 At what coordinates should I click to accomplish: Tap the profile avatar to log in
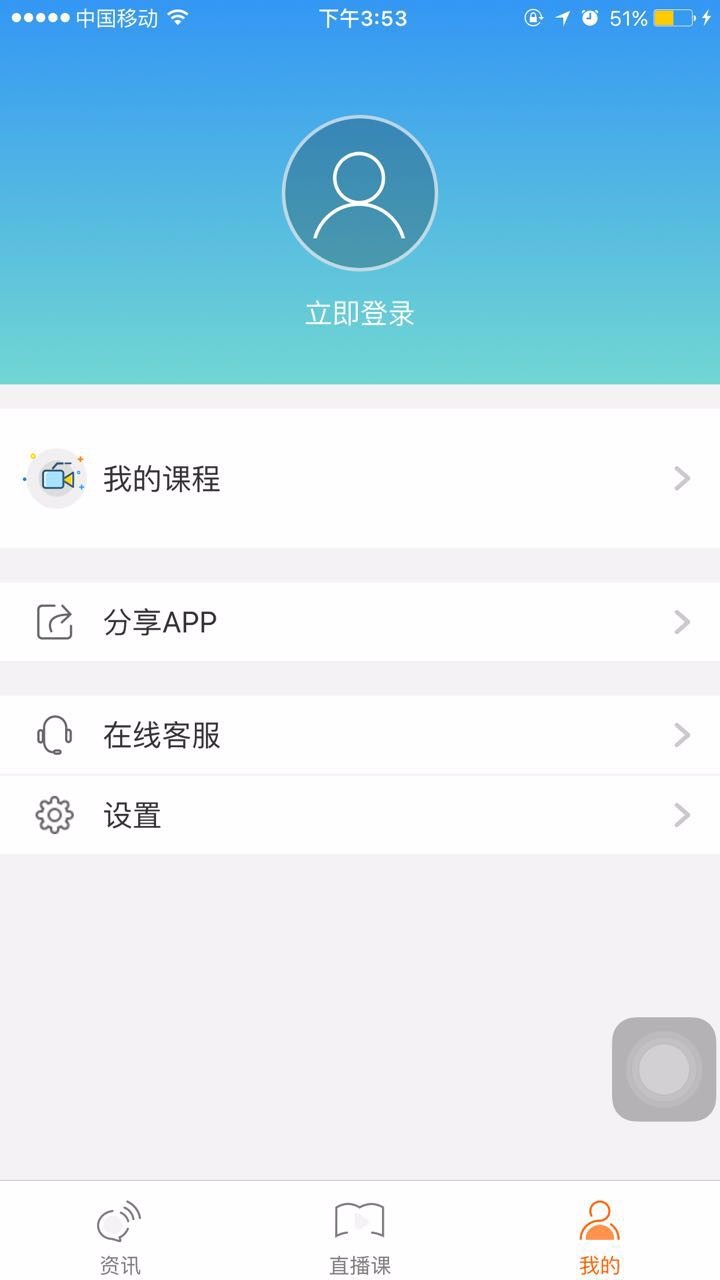[x=360, y=193]
